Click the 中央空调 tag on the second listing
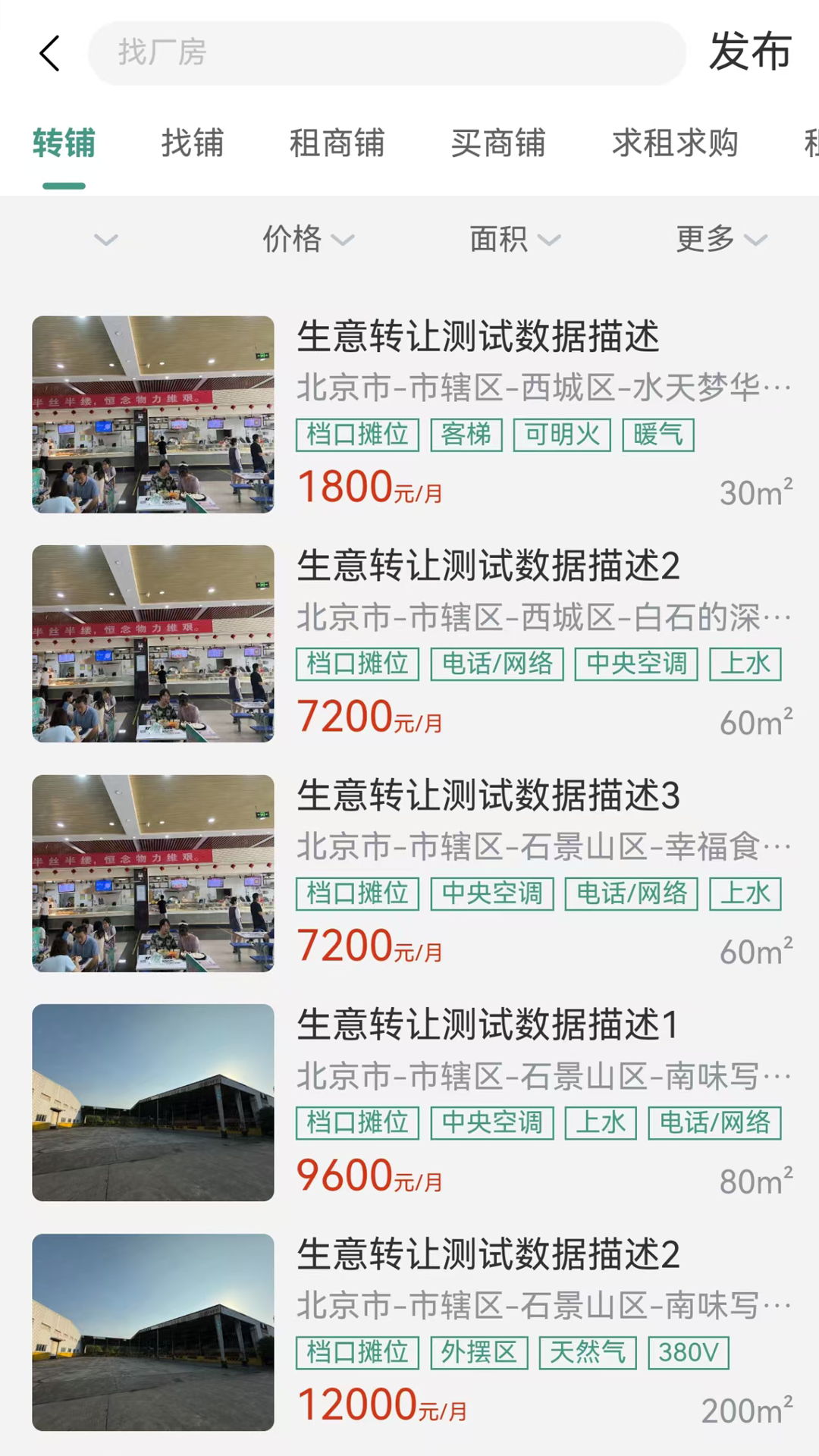Viewport: 819px width, 1456px height. coord(636,664)
